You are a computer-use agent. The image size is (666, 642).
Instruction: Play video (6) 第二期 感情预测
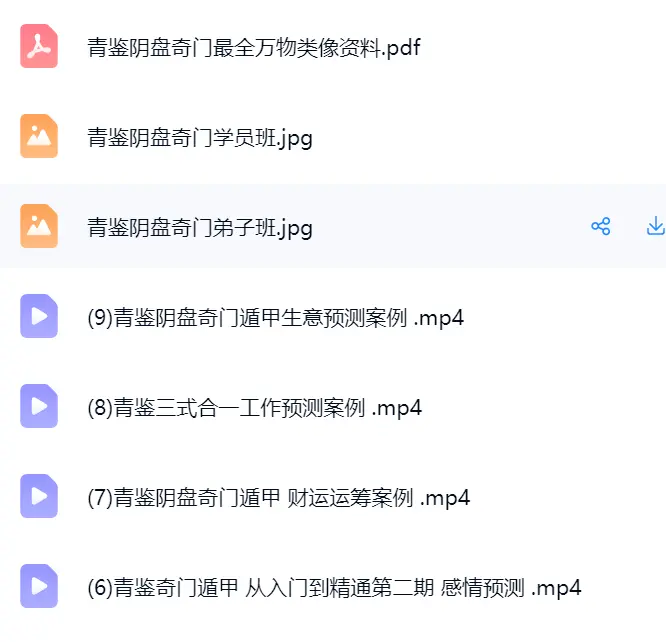[334, 588]
